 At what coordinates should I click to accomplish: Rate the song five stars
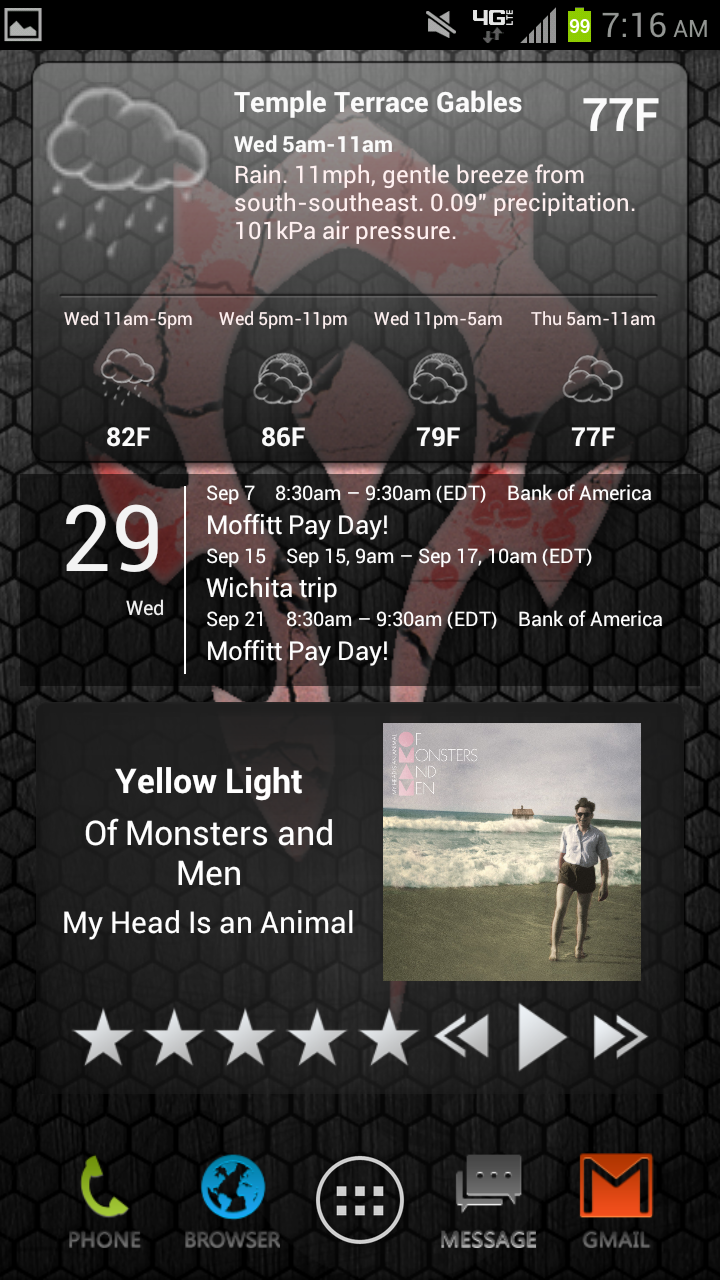point(389,1037)
